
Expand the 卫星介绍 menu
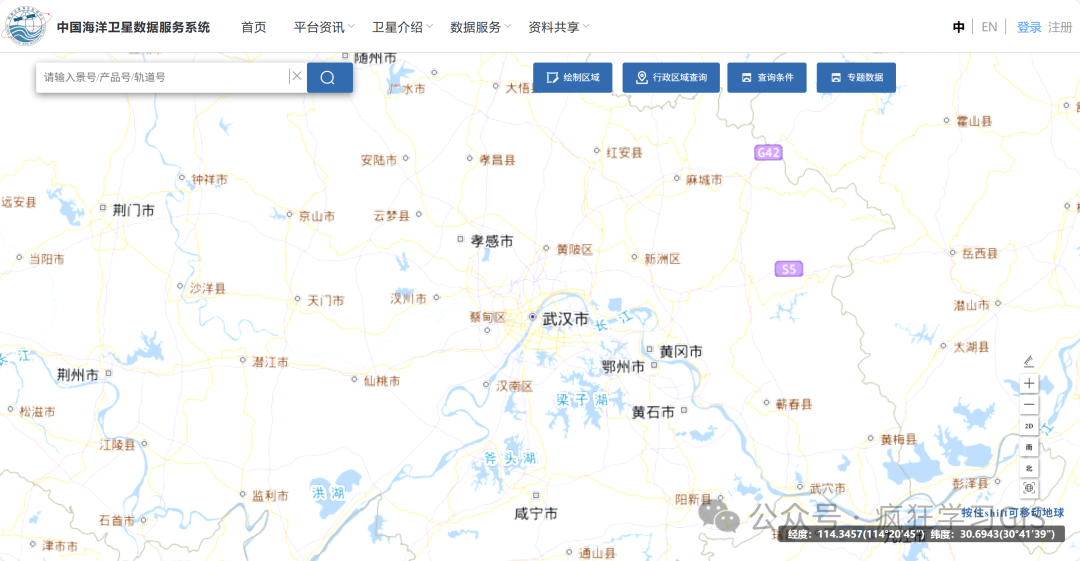tap(402, 27)
